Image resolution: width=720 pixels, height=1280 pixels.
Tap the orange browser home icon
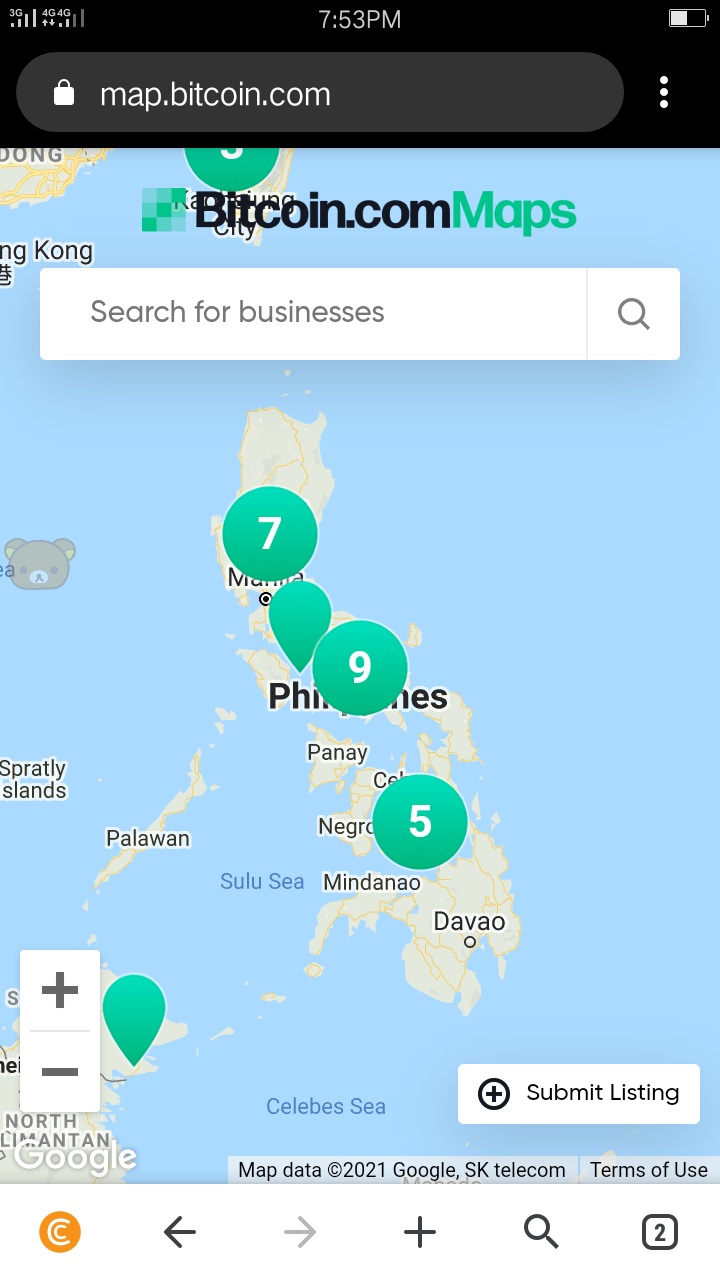pyautogui.click(x=60, y=1233)
